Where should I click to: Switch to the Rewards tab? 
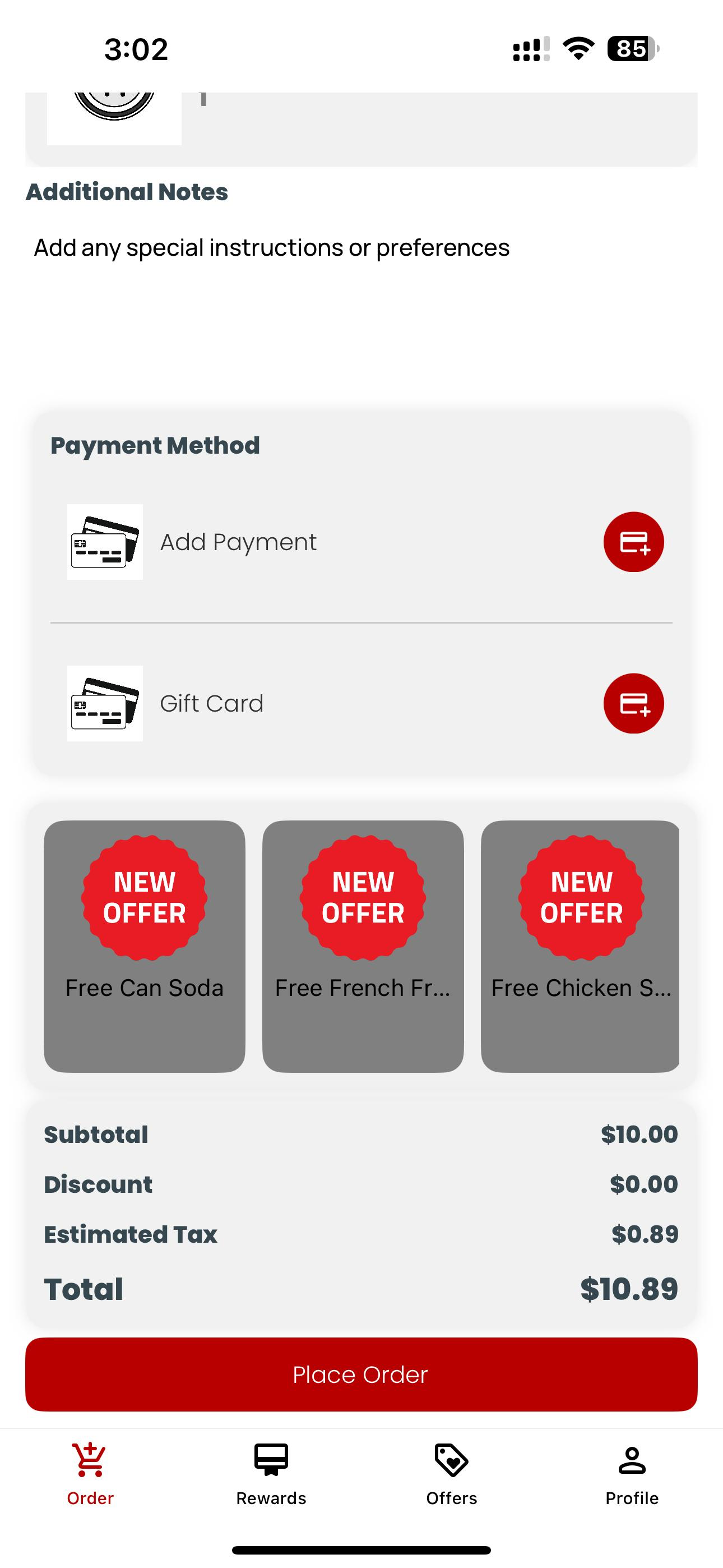point(271,1474)
